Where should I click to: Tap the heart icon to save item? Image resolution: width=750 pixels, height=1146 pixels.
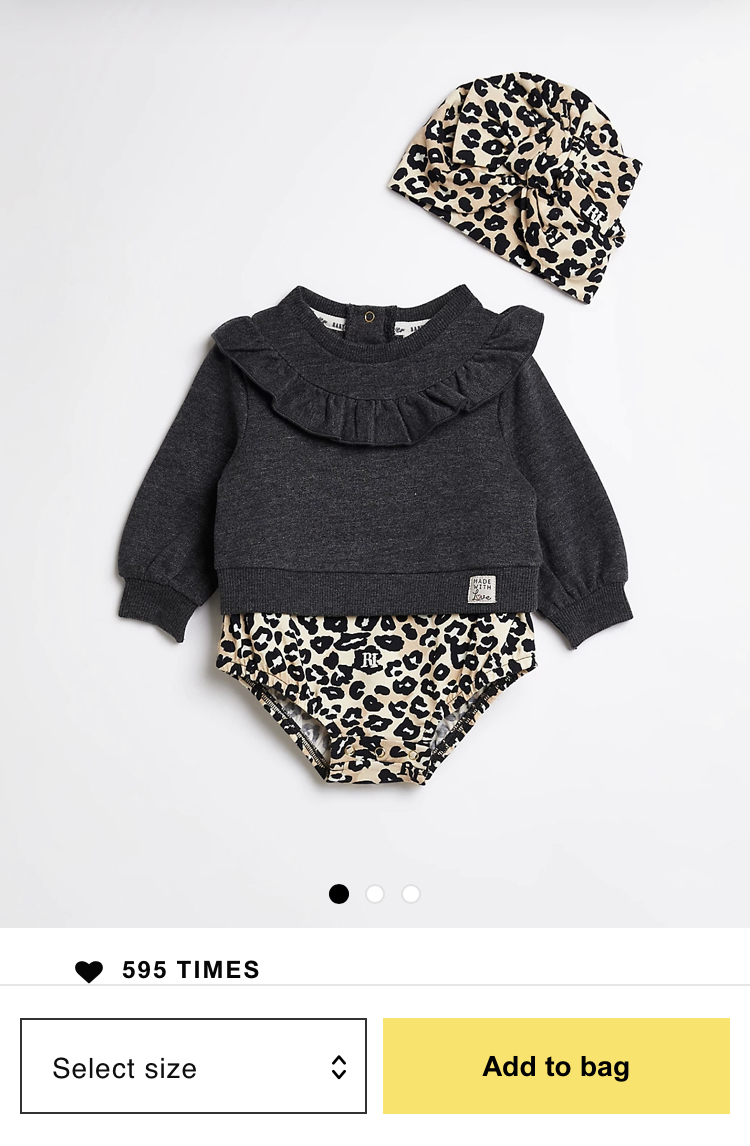[89, 971]
